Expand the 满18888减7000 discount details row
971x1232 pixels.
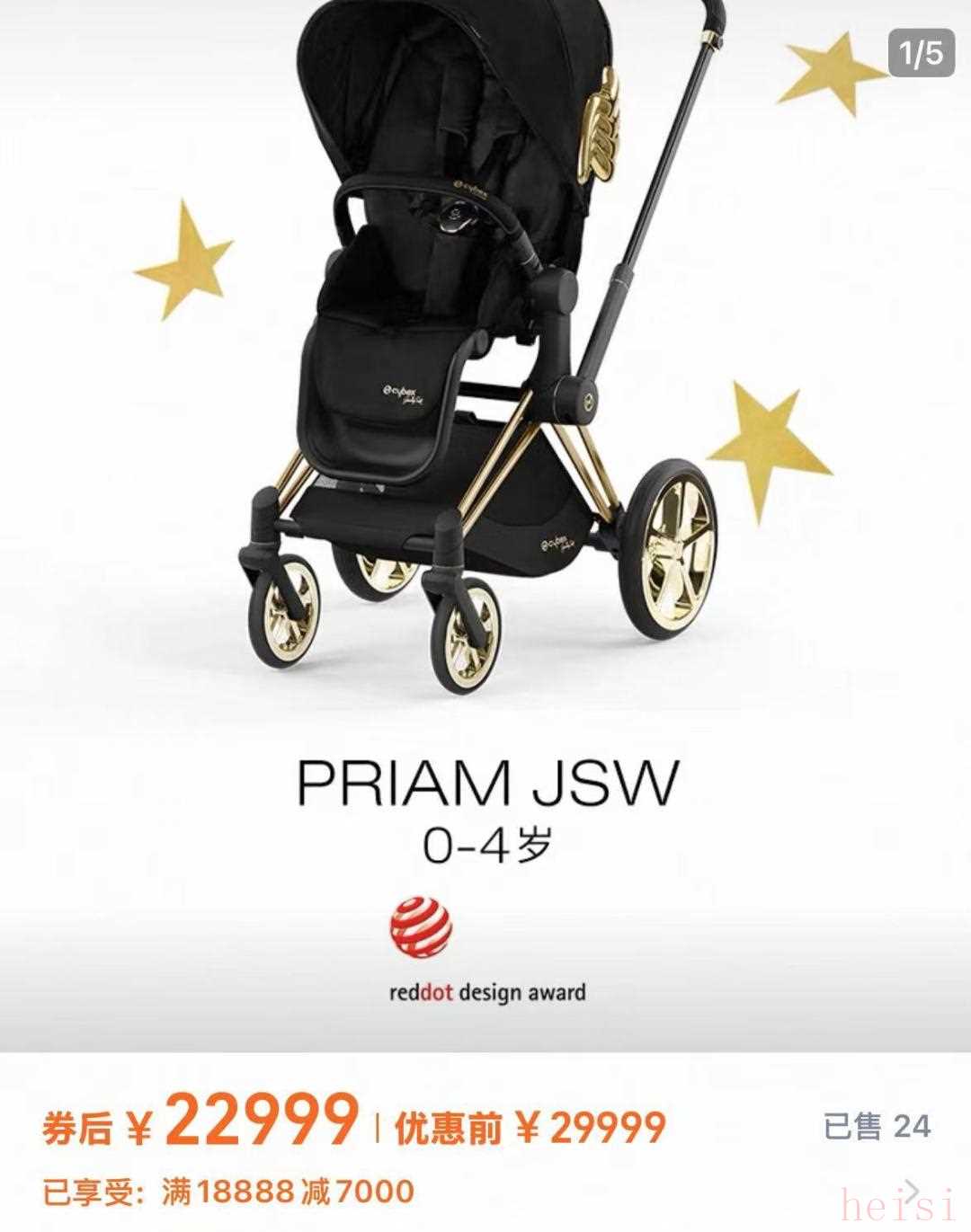tap(910, 1192)
